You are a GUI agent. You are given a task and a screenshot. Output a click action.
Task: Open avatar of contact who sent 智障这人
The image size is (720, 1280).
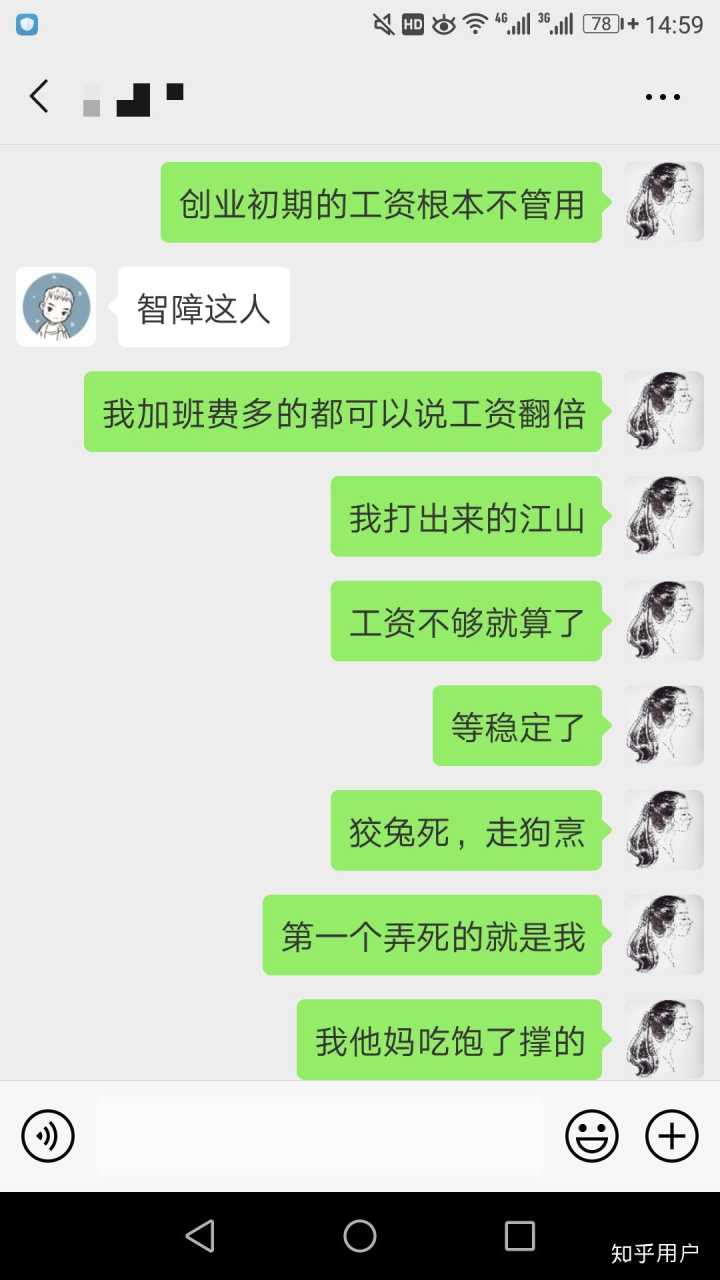(56, 307)
